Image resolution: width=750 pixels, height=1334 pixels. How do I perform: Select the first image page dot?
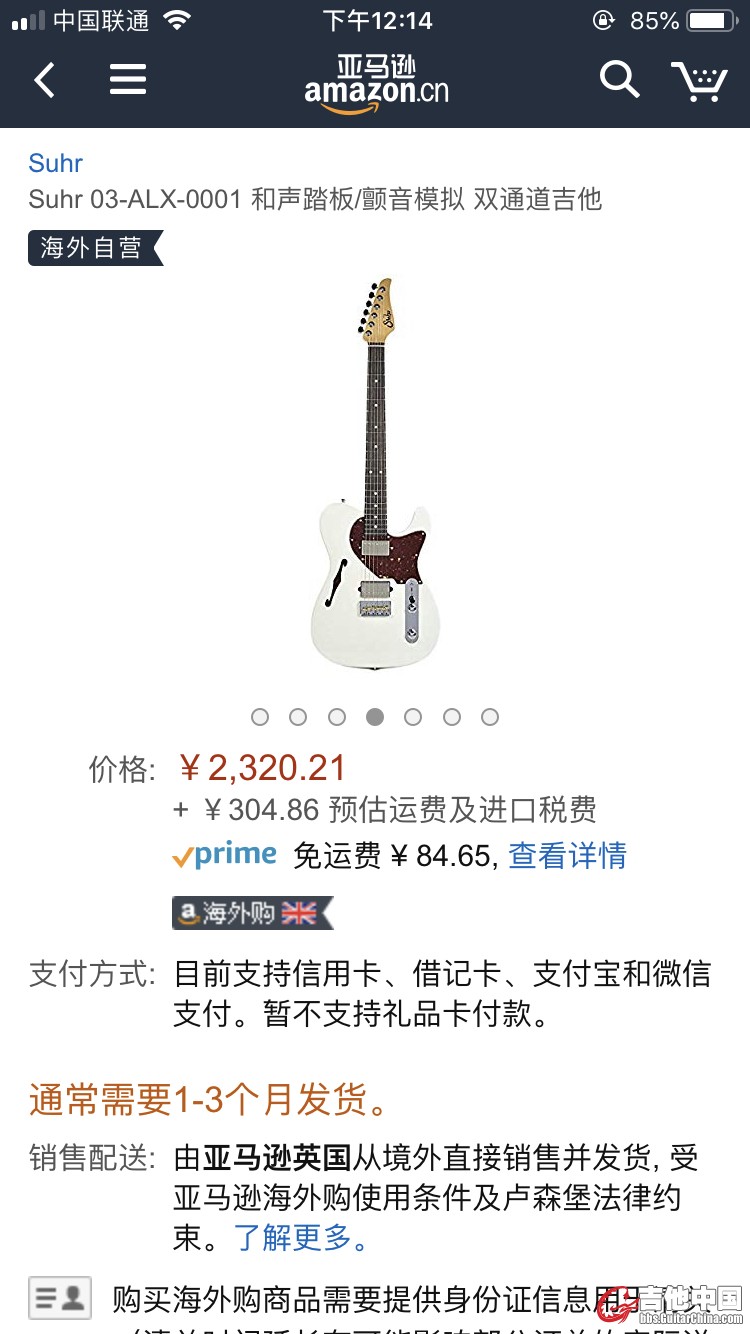pyautogui.click(x=260, y=717)
